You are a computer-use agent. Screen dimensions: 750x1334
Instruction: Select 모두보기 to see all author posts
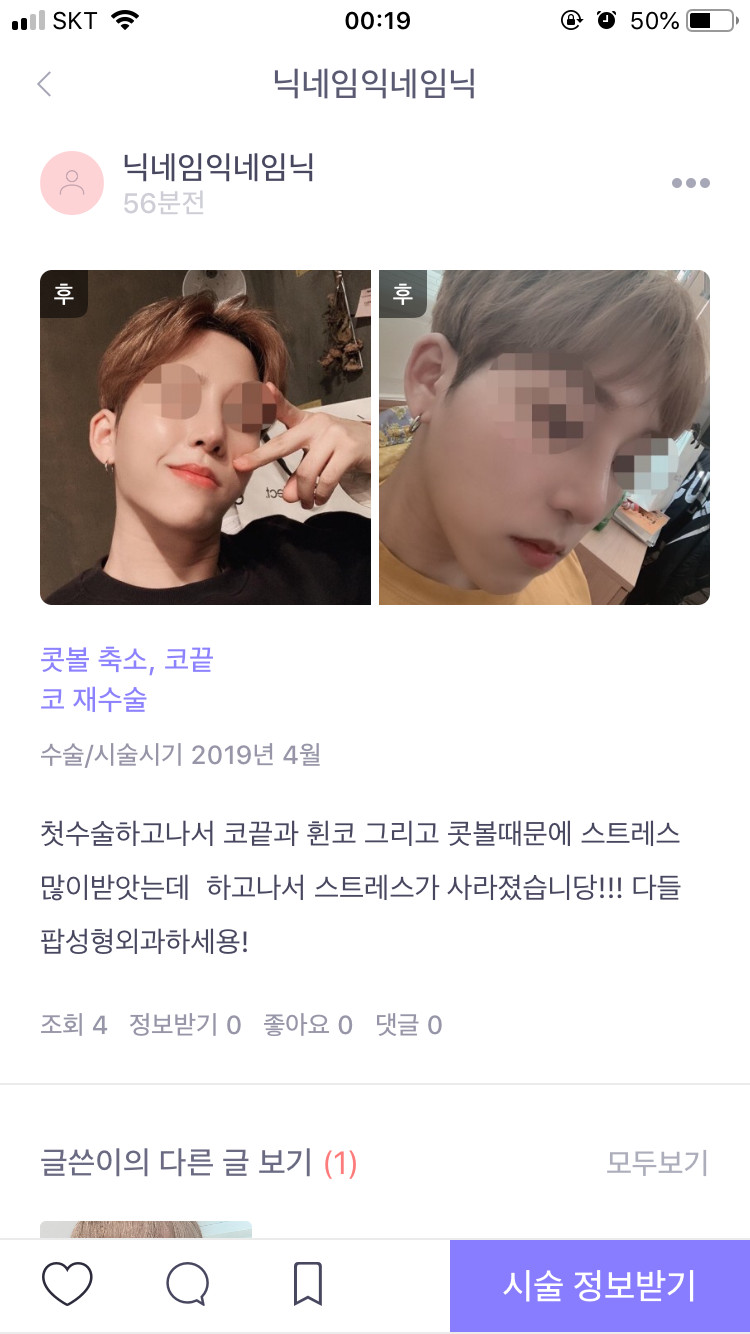click(656, 1162)
